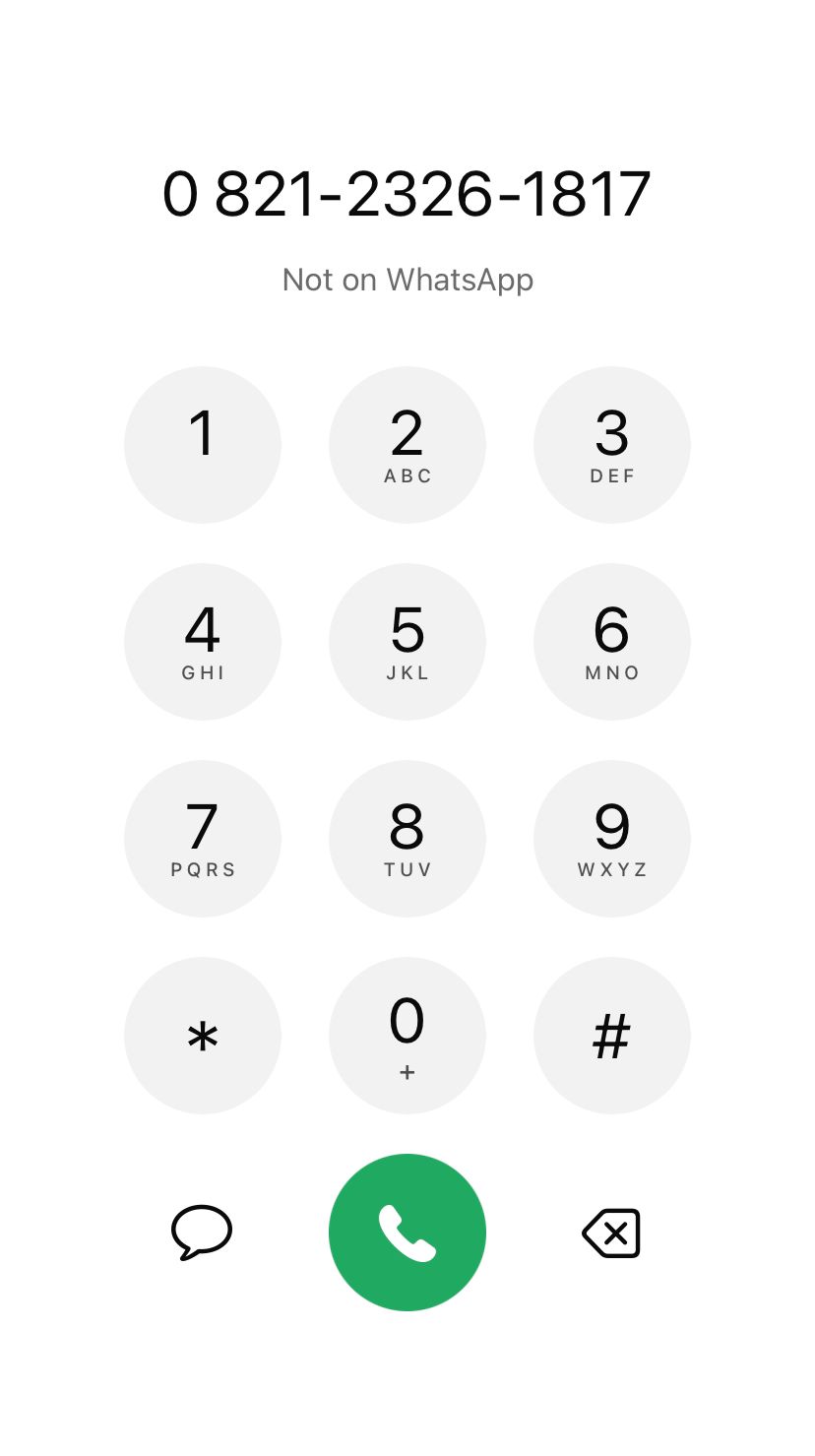Tap the 4 GHI key
This screenshot has width=815, height=1456.
click(203, 642)
